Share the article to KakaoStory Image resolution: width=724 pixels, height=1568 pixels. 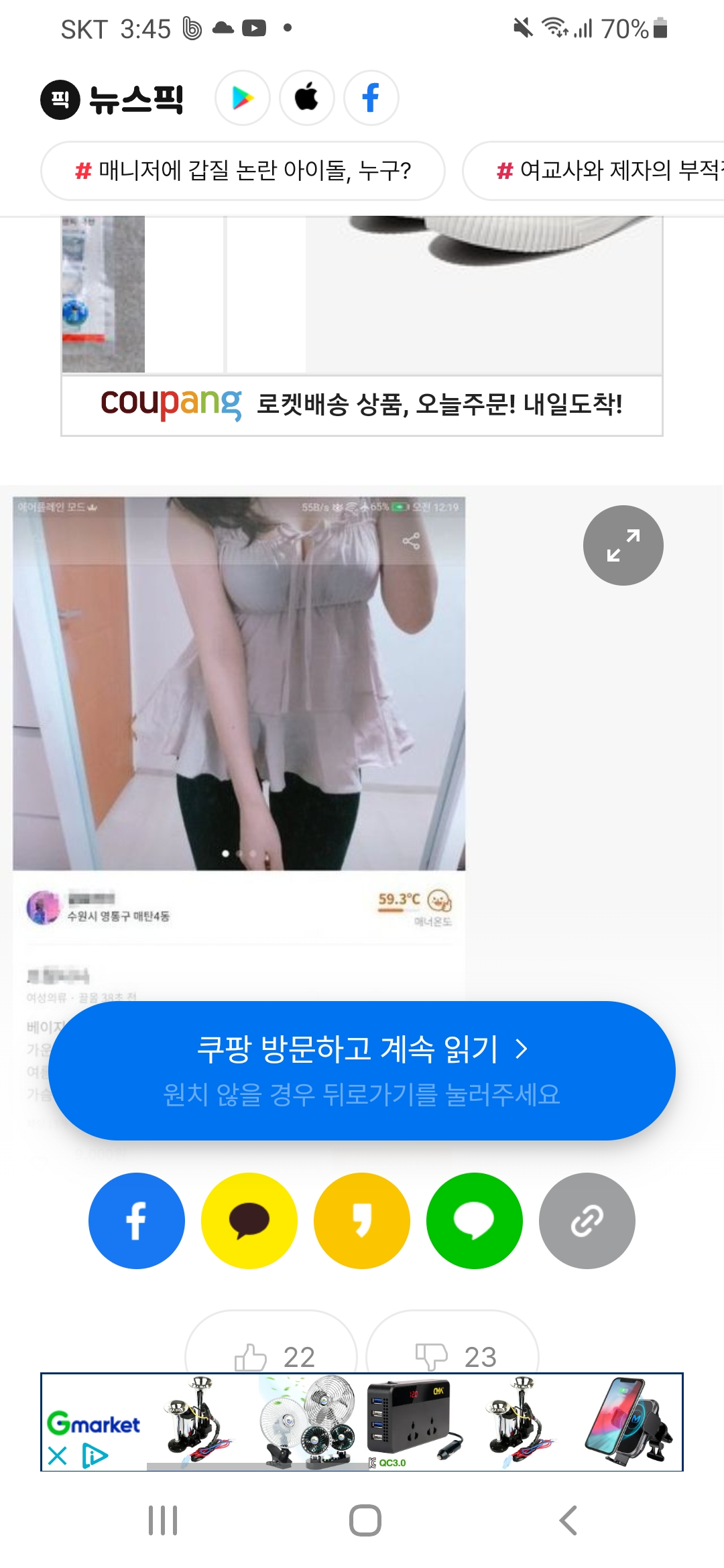click(362, 1220)
